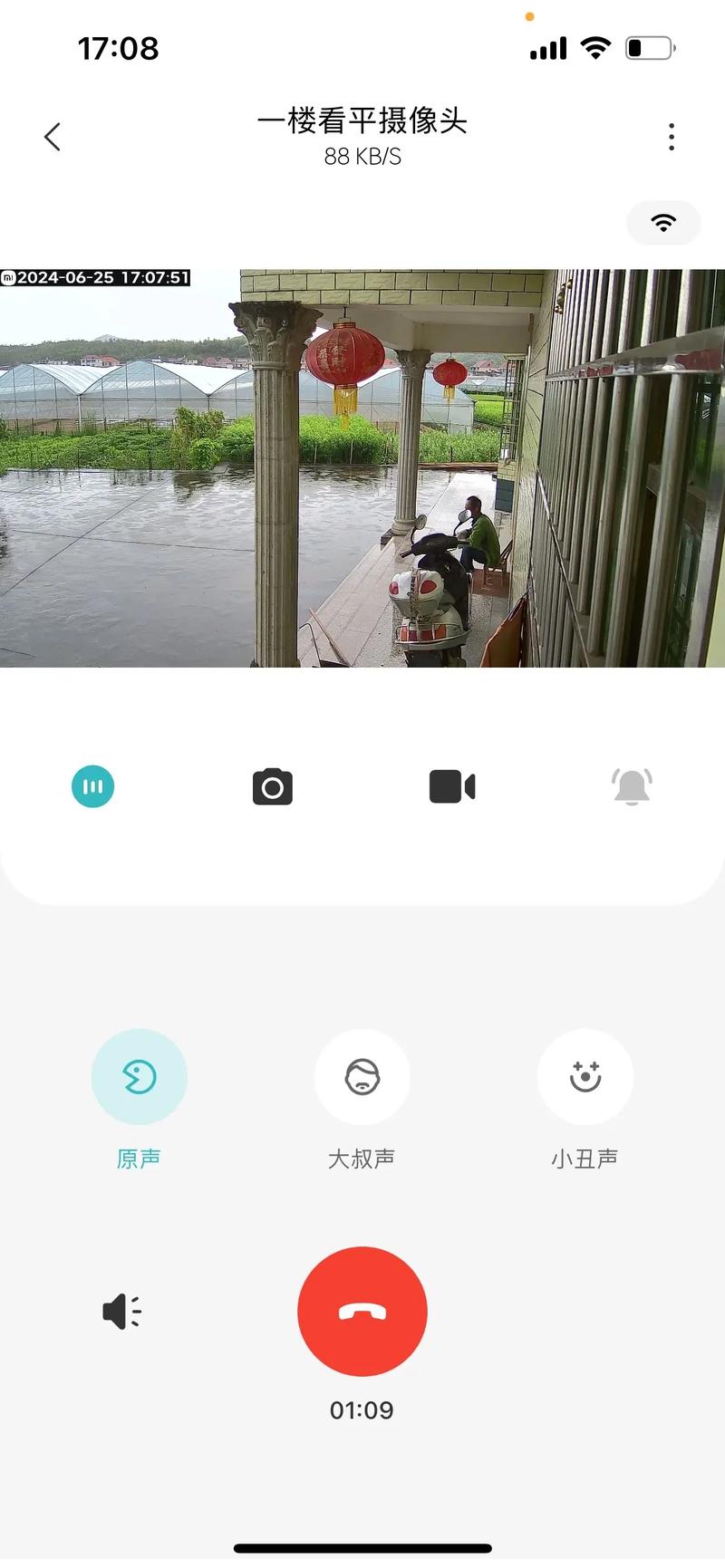This screenshot has width=725, height=1568.
Task: Choose the 小丑声 clown voice effect
Action: (x=585, y=1077)
